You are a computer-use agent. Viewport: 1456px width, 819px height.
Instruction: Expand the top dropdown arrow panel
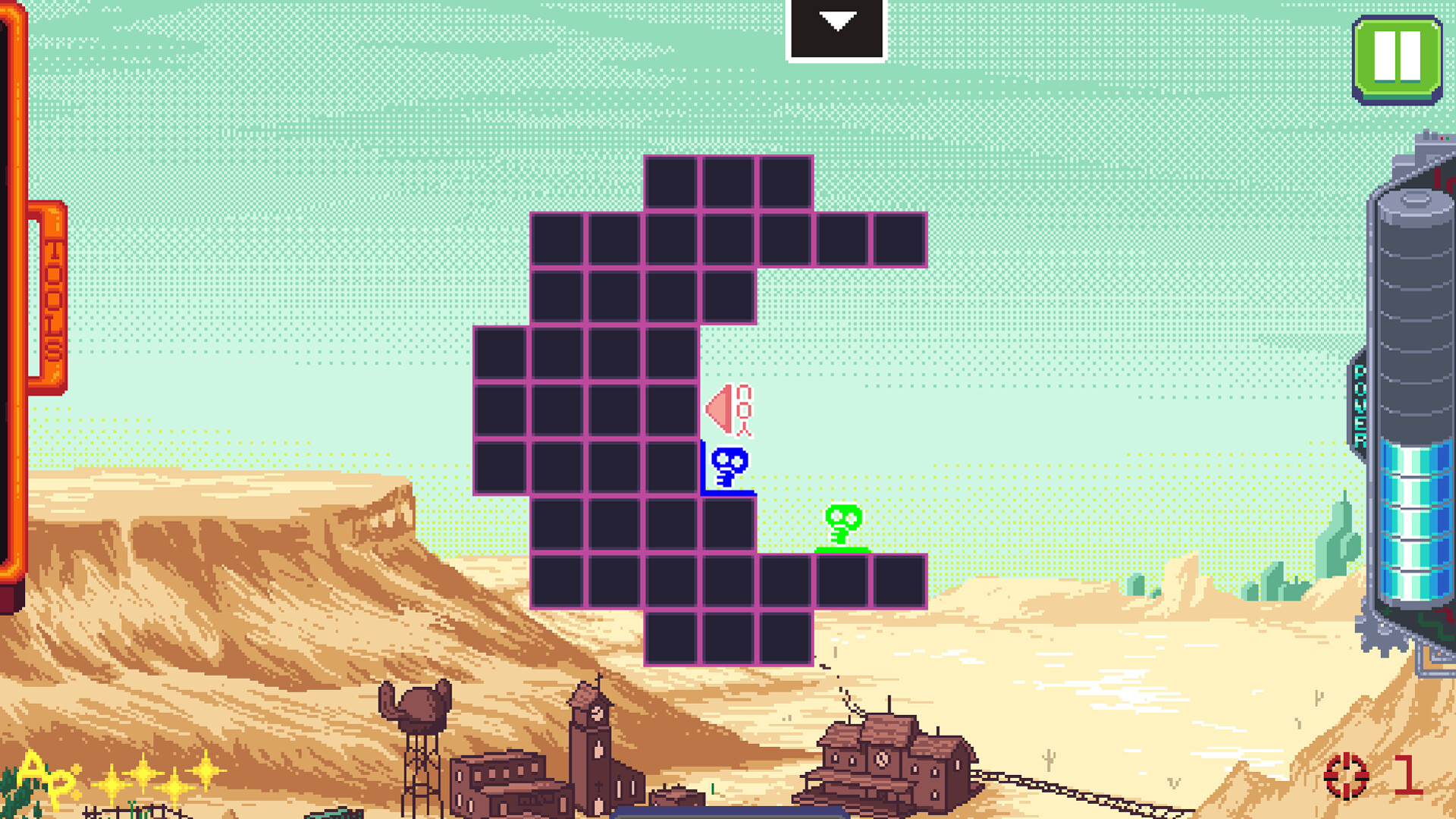(x=836, y=29)
